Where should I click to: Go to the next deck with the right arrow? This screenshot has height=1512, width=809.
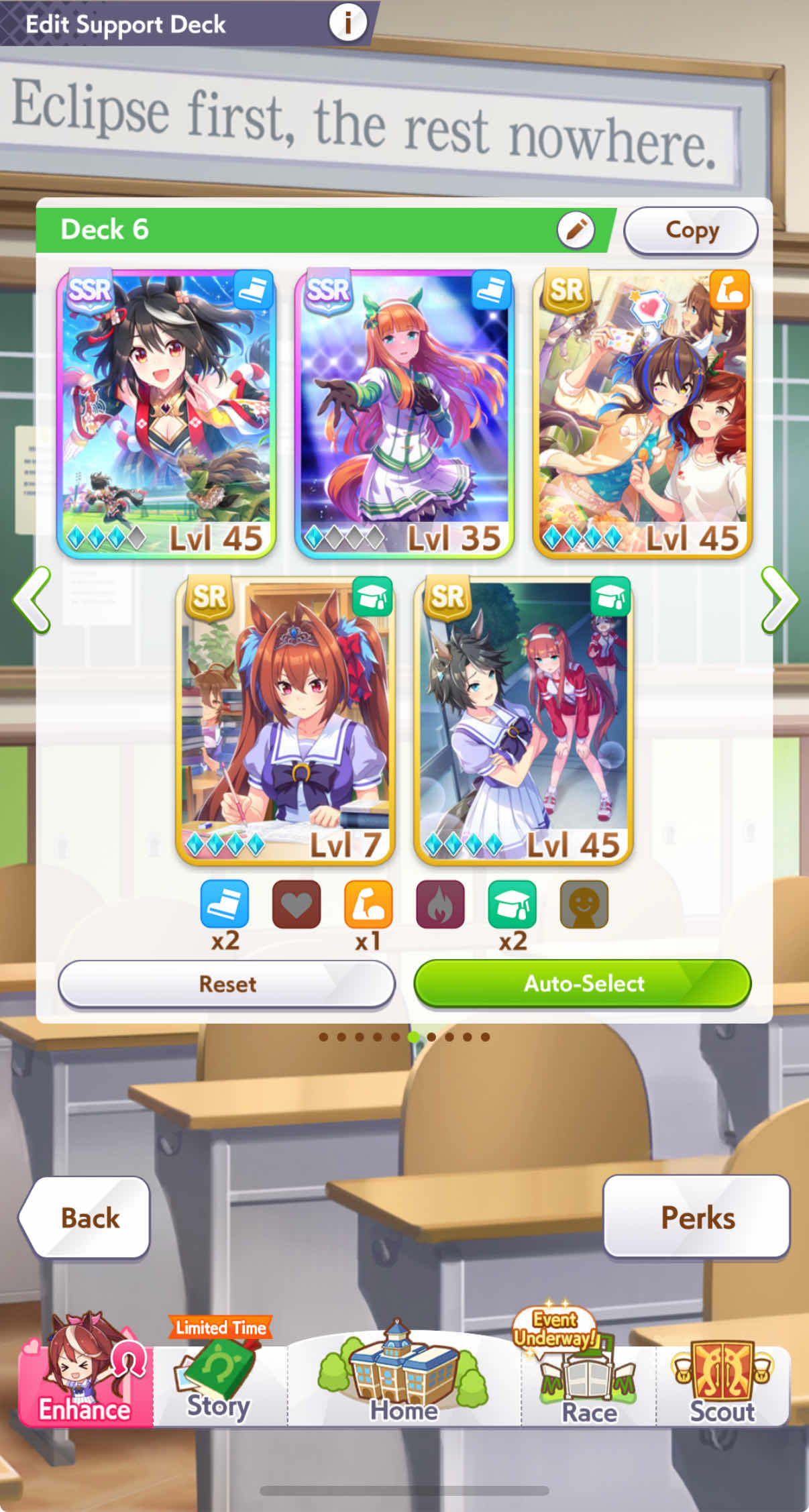pyautogui.click(x=779, y=600)
